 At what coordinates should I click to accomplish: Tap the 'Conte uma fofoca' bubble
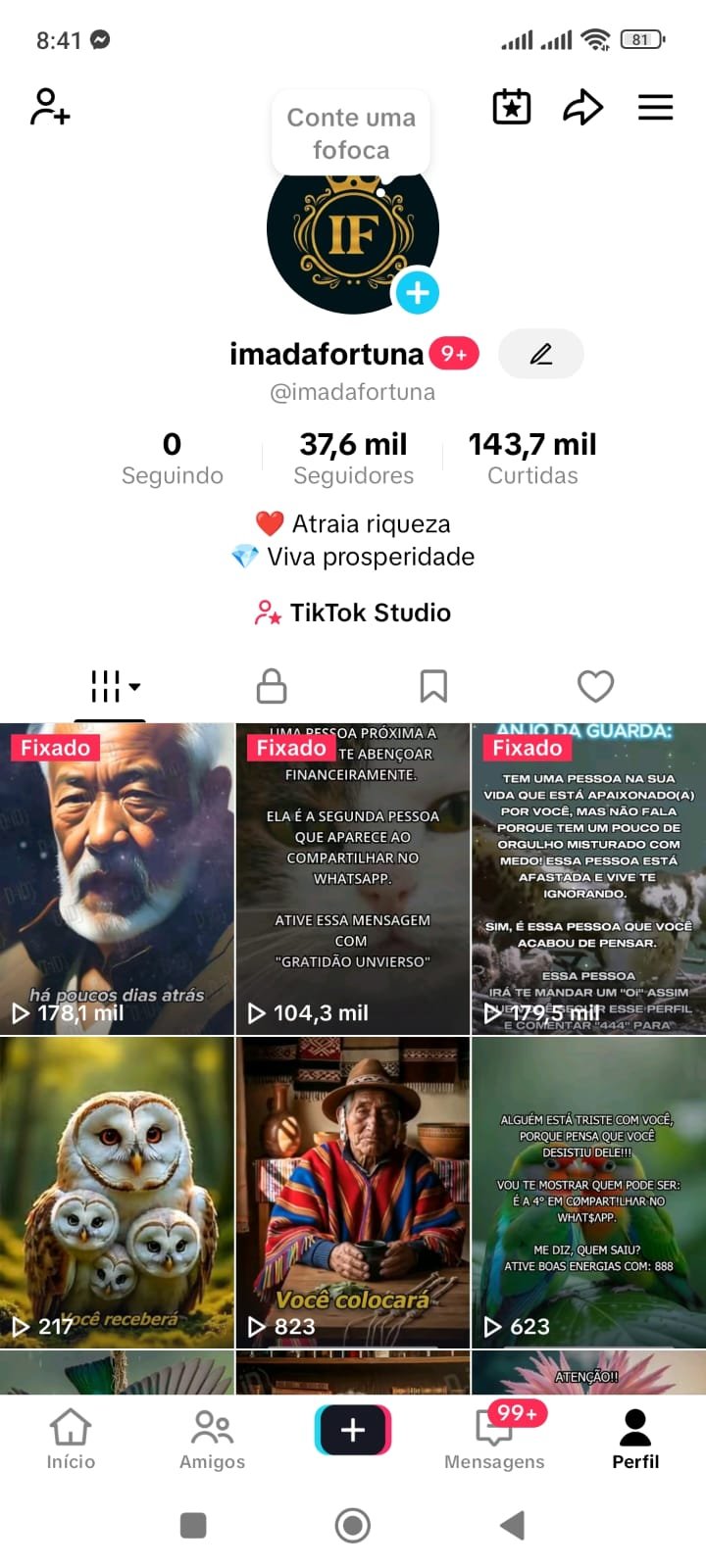(351, 133)
